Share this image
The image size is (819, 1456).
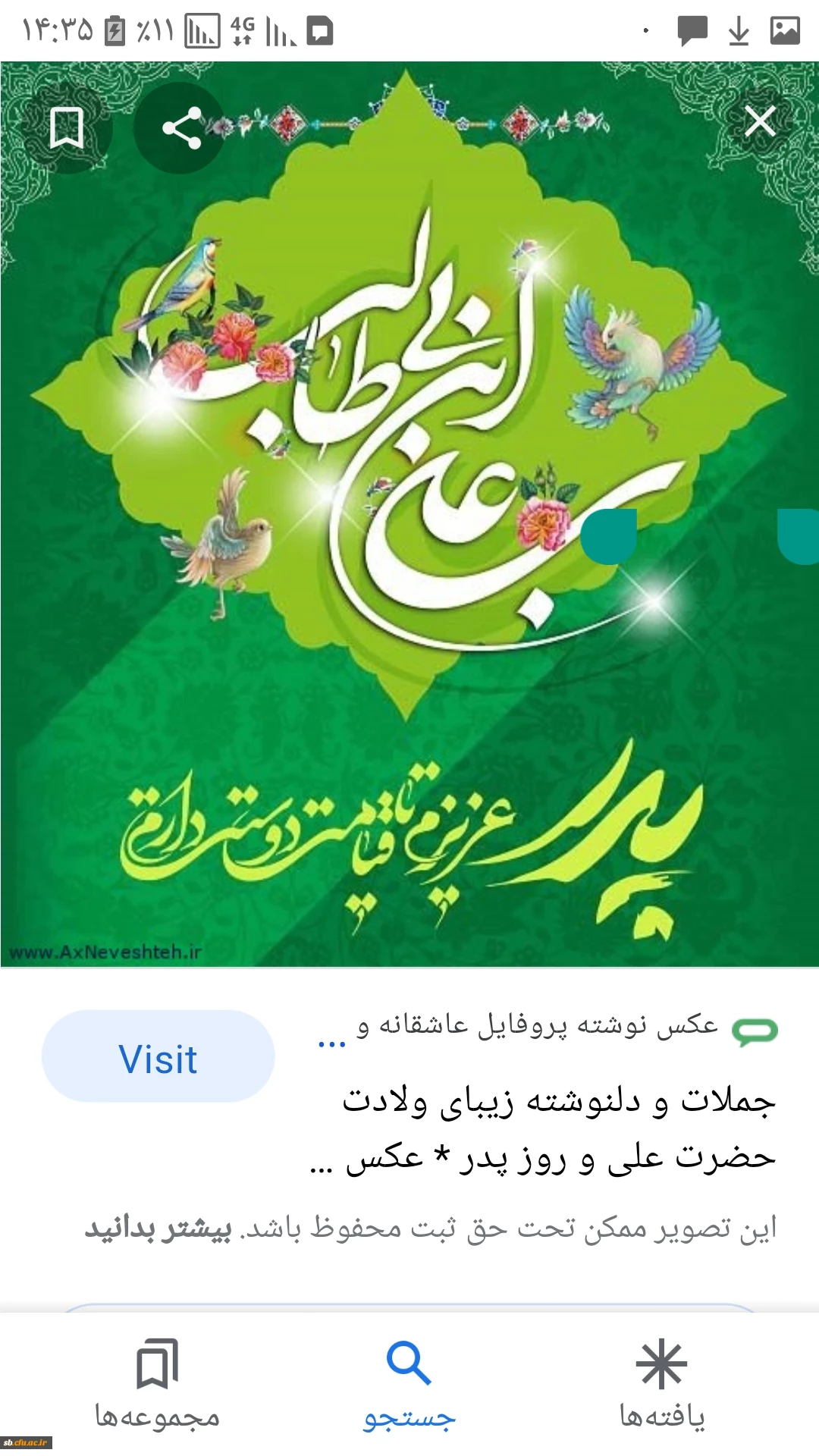coord(181,127)
